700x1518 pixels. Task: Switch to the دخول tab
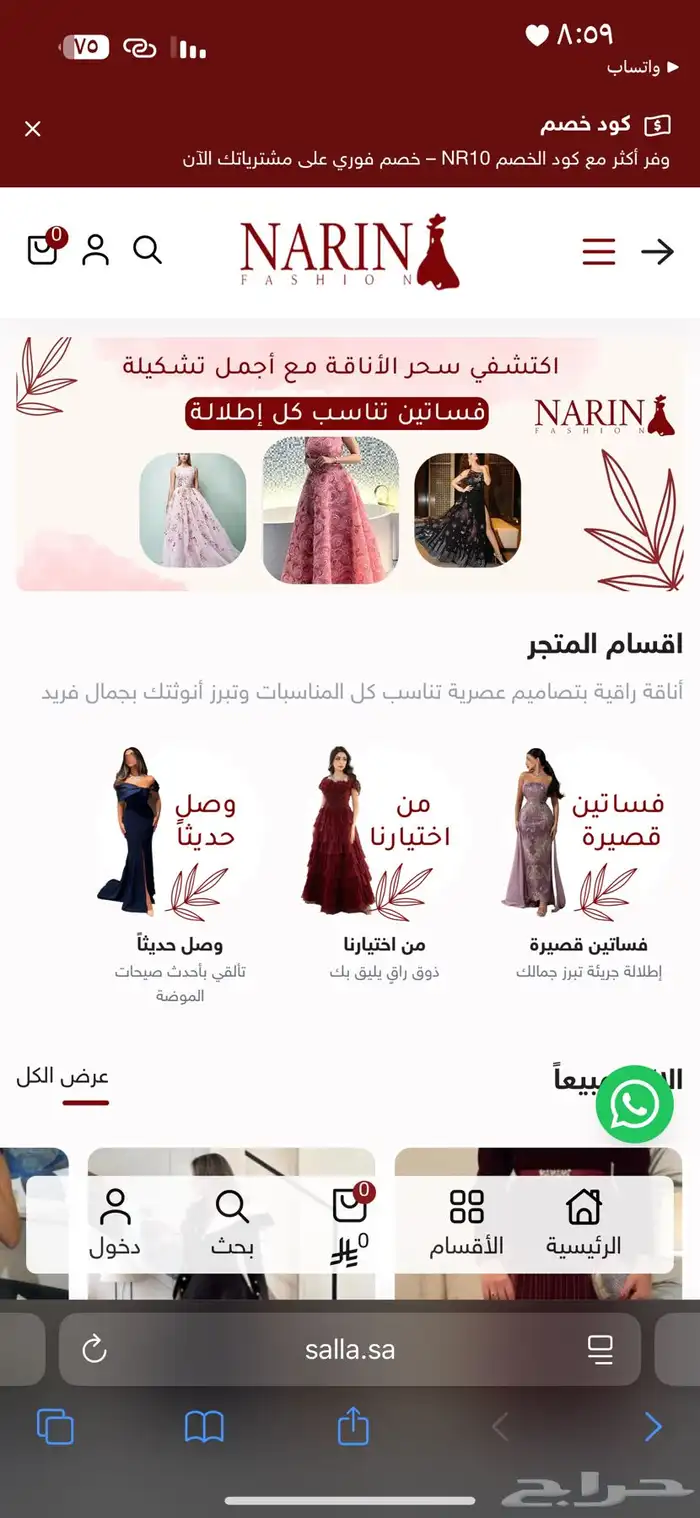tap(115, 1224)
